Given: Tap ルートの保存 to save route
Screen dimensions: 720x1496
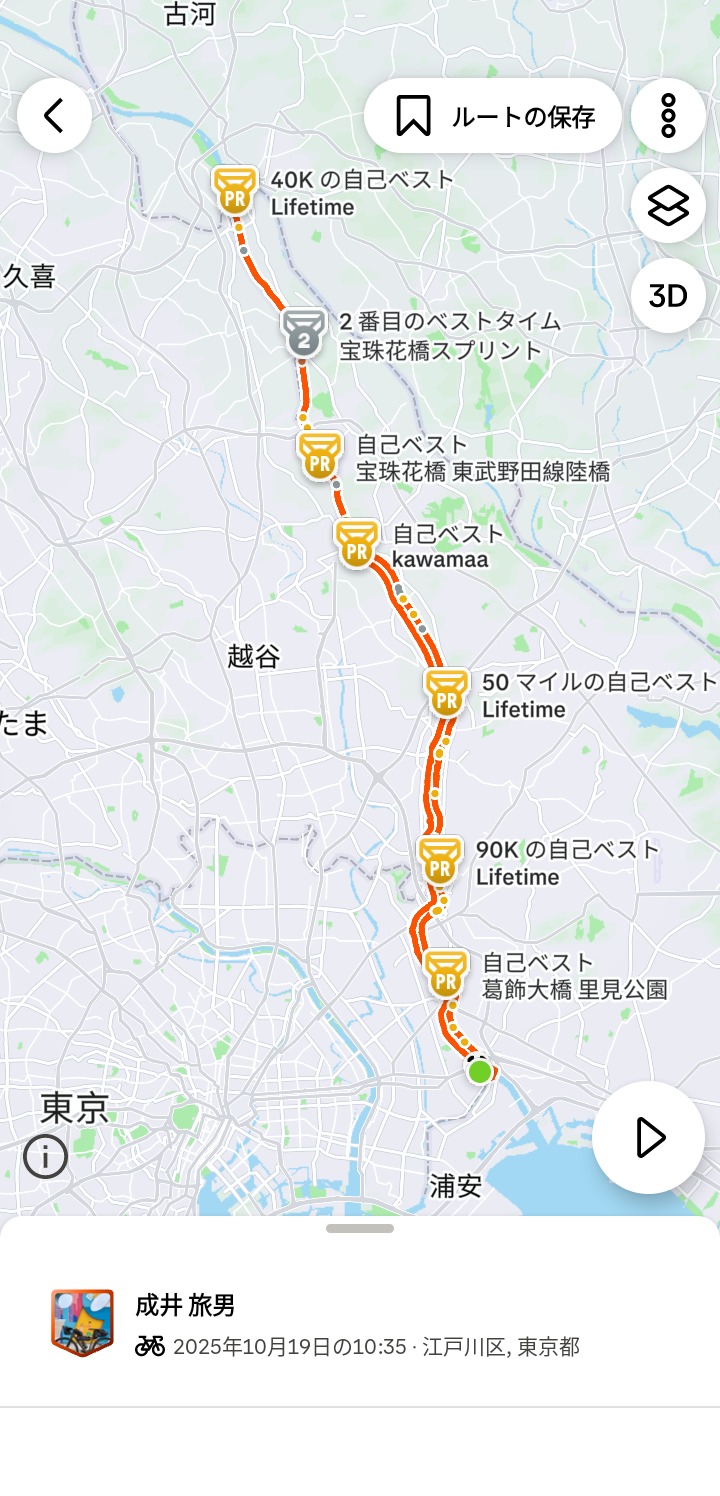Looking at the screenshot, I should [x=492, y=116].
